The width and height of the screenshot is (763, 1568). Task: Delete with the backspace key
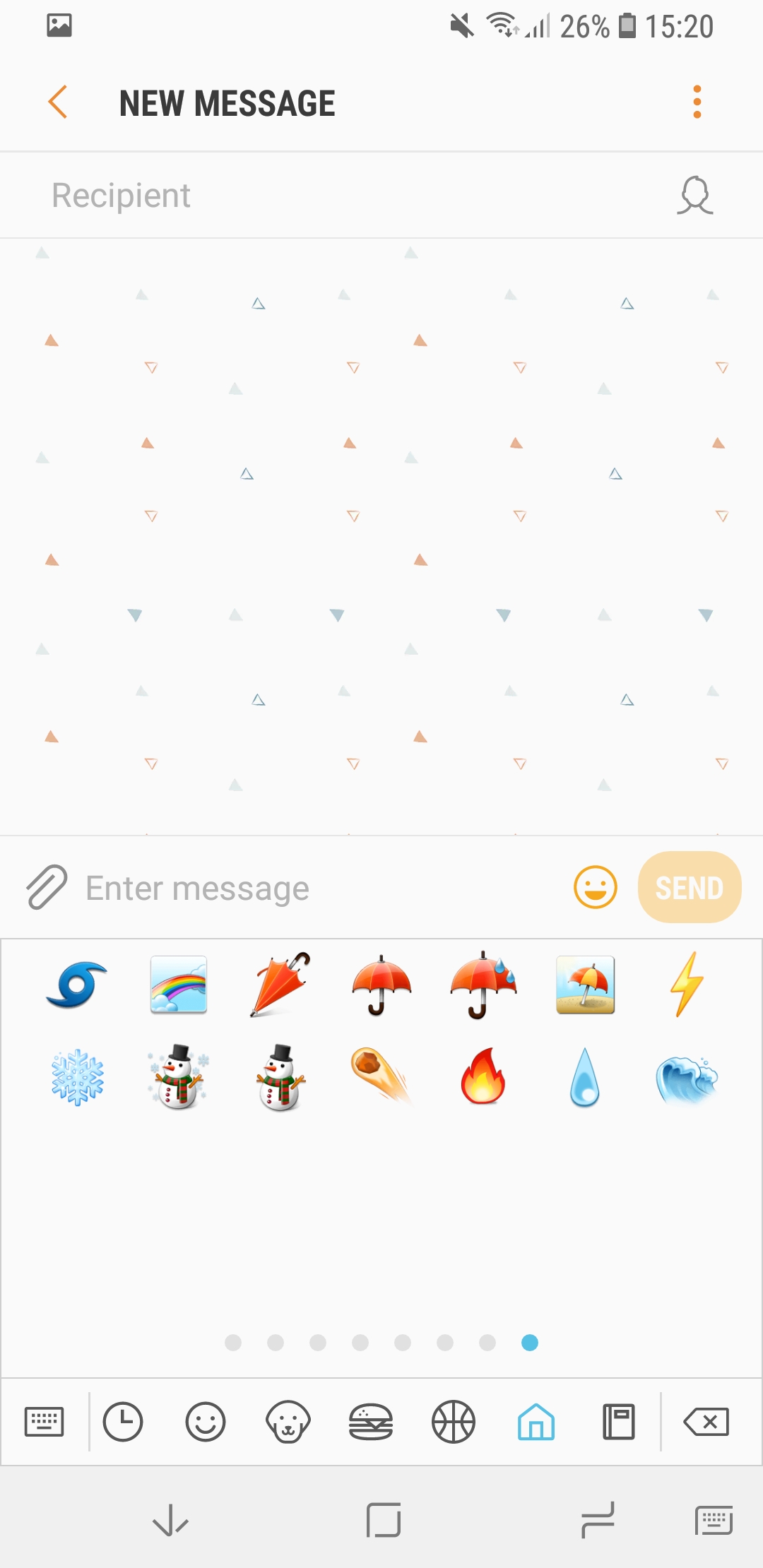pyautogui.click(x=706, y=1422)
